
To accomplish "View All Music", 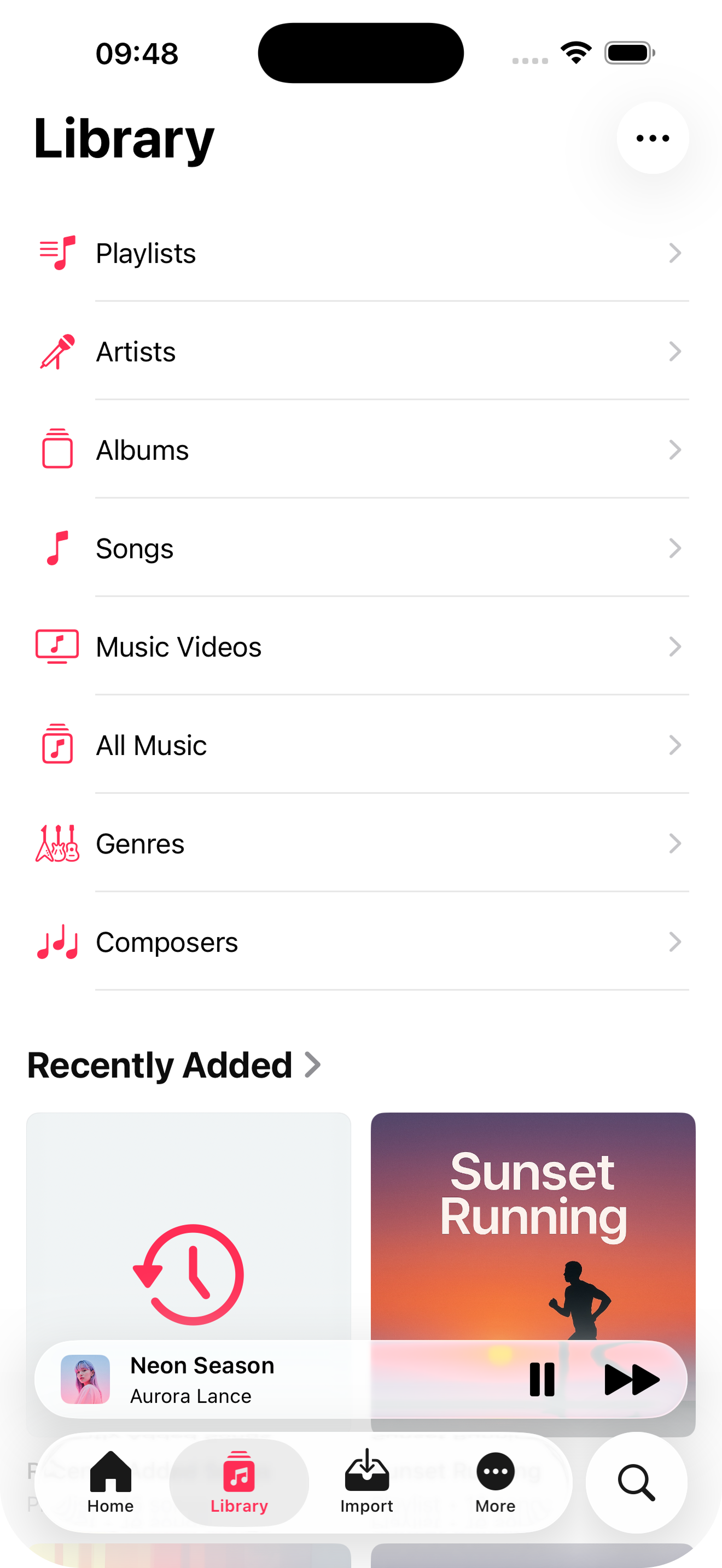I will point(360,746).
